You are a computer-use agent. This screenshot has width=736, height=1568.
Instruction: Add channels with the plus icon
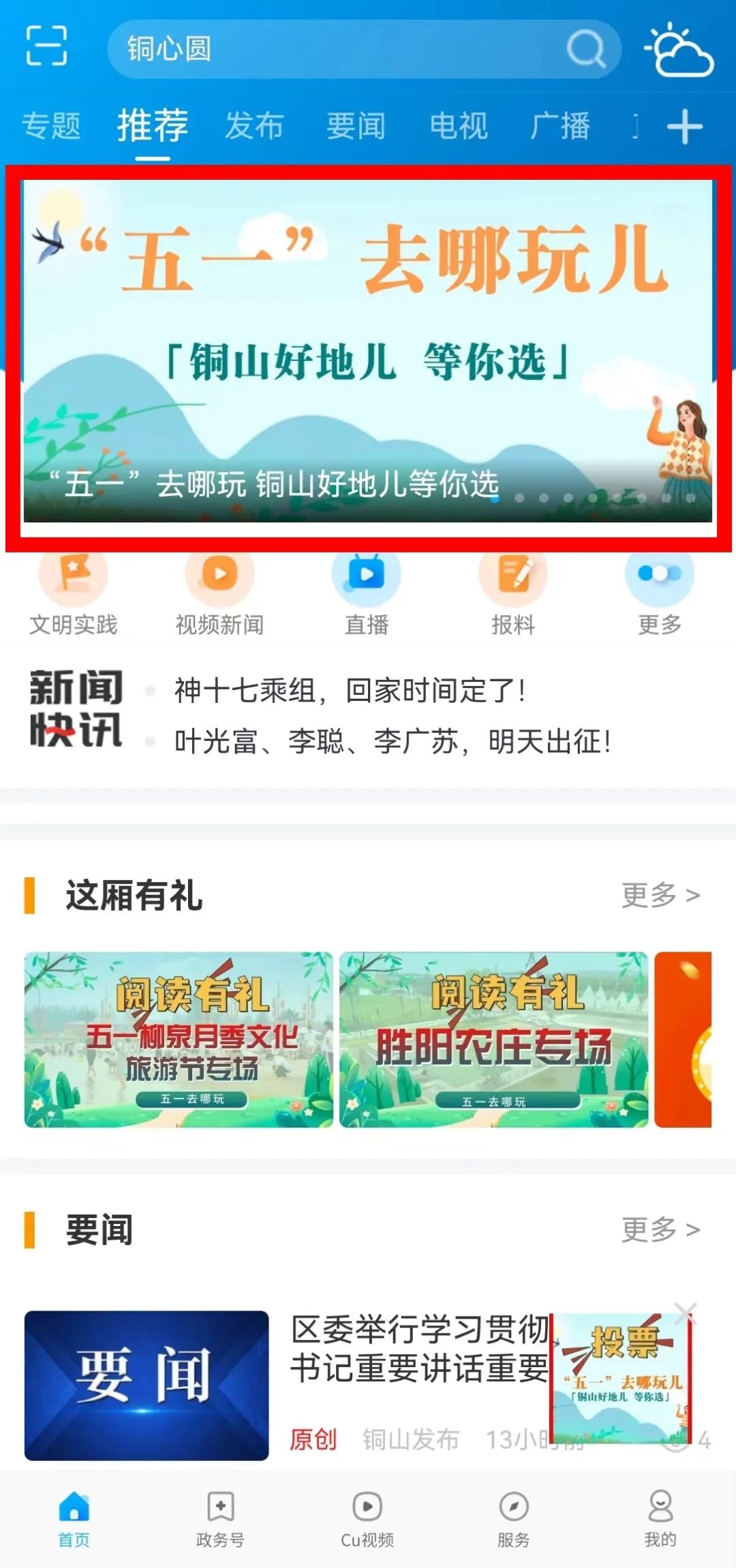coord(684,127)
